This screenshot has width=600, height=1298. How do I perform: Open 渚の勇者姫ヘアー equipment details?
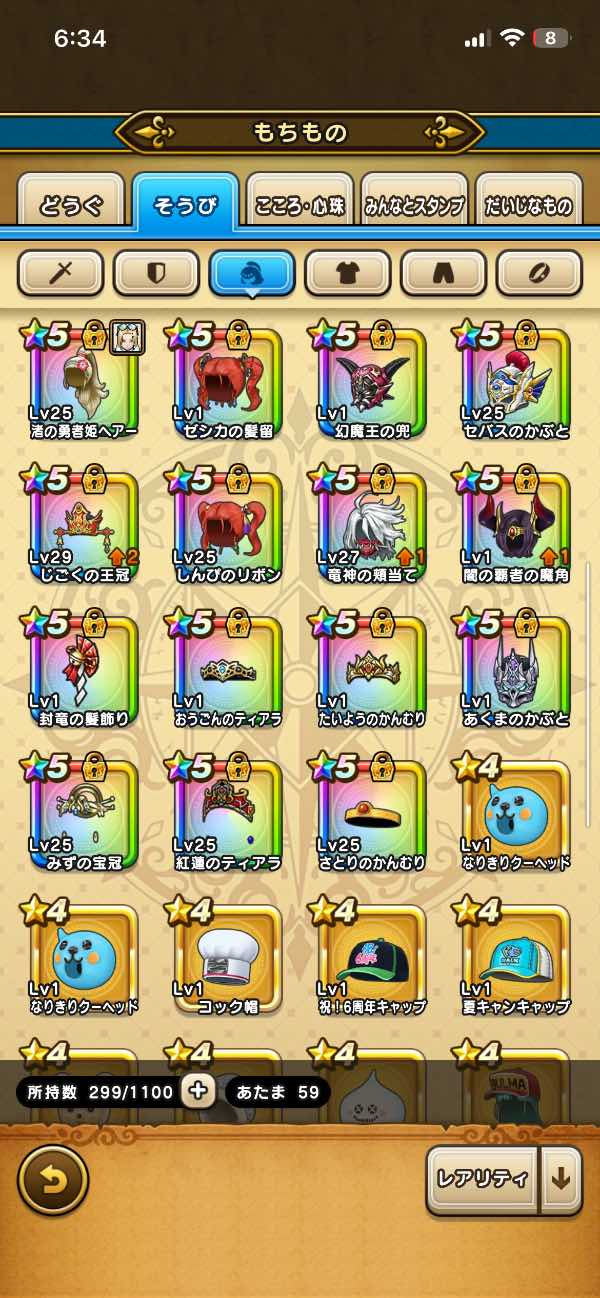84,380
